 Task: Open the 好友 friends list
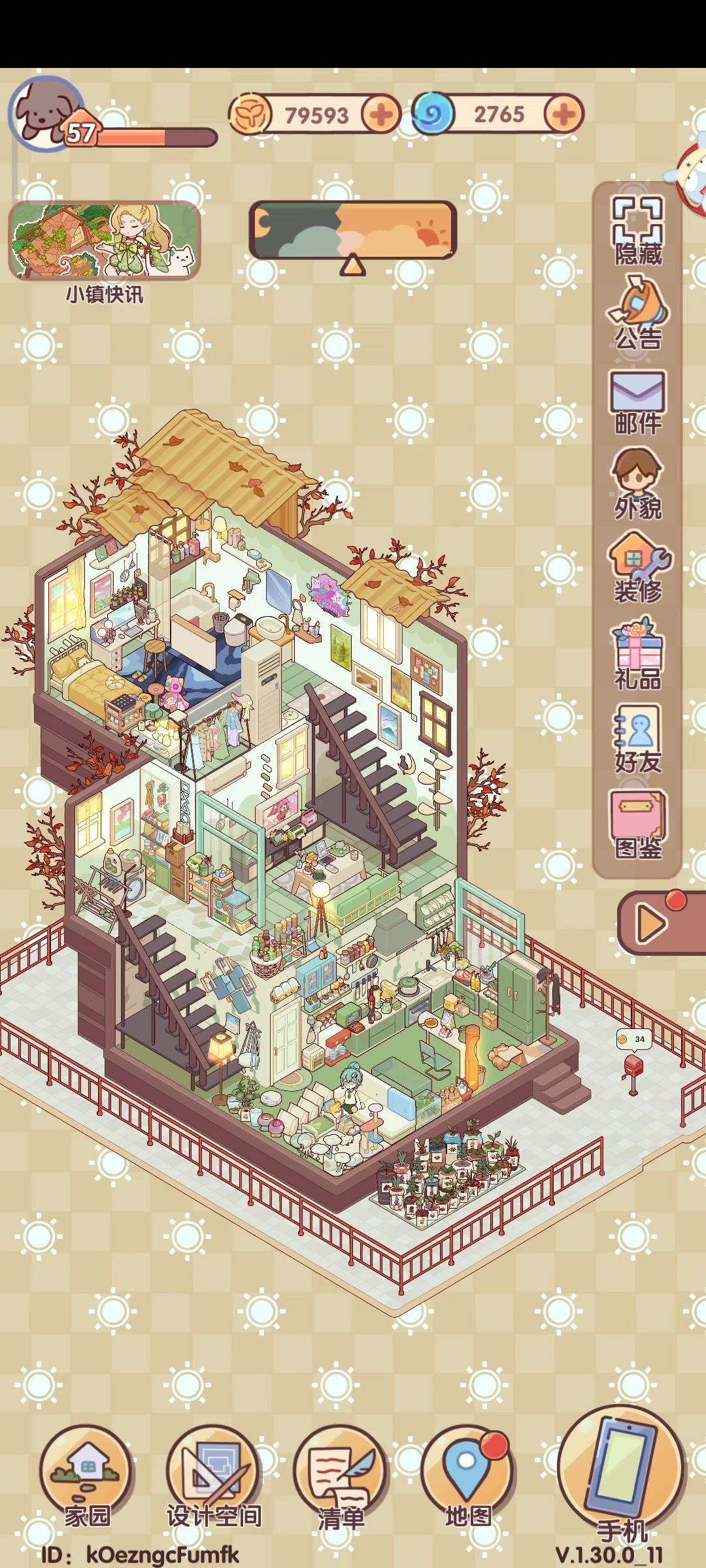tap(637, 740)
